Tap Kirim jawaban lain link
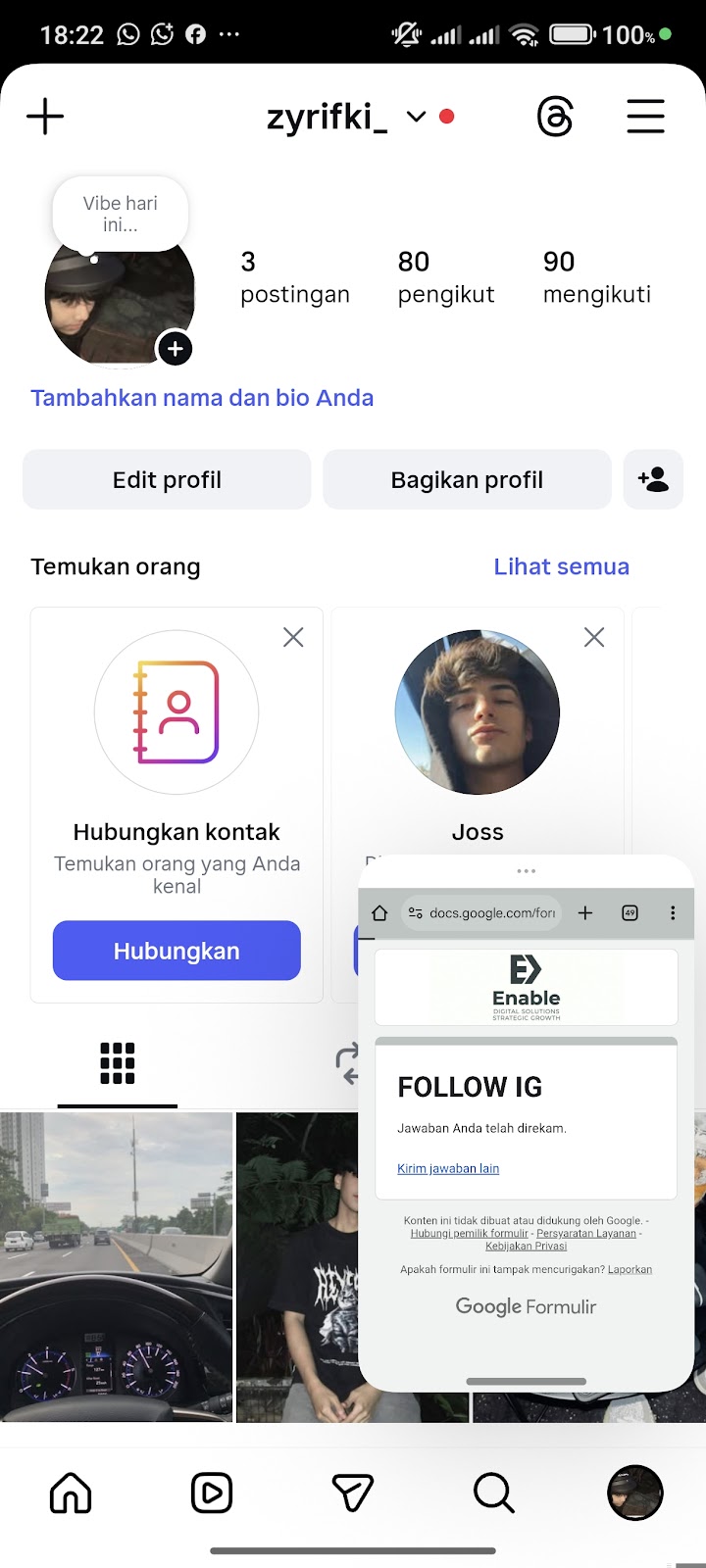706x1568 pixels. tap(448, 1168)
